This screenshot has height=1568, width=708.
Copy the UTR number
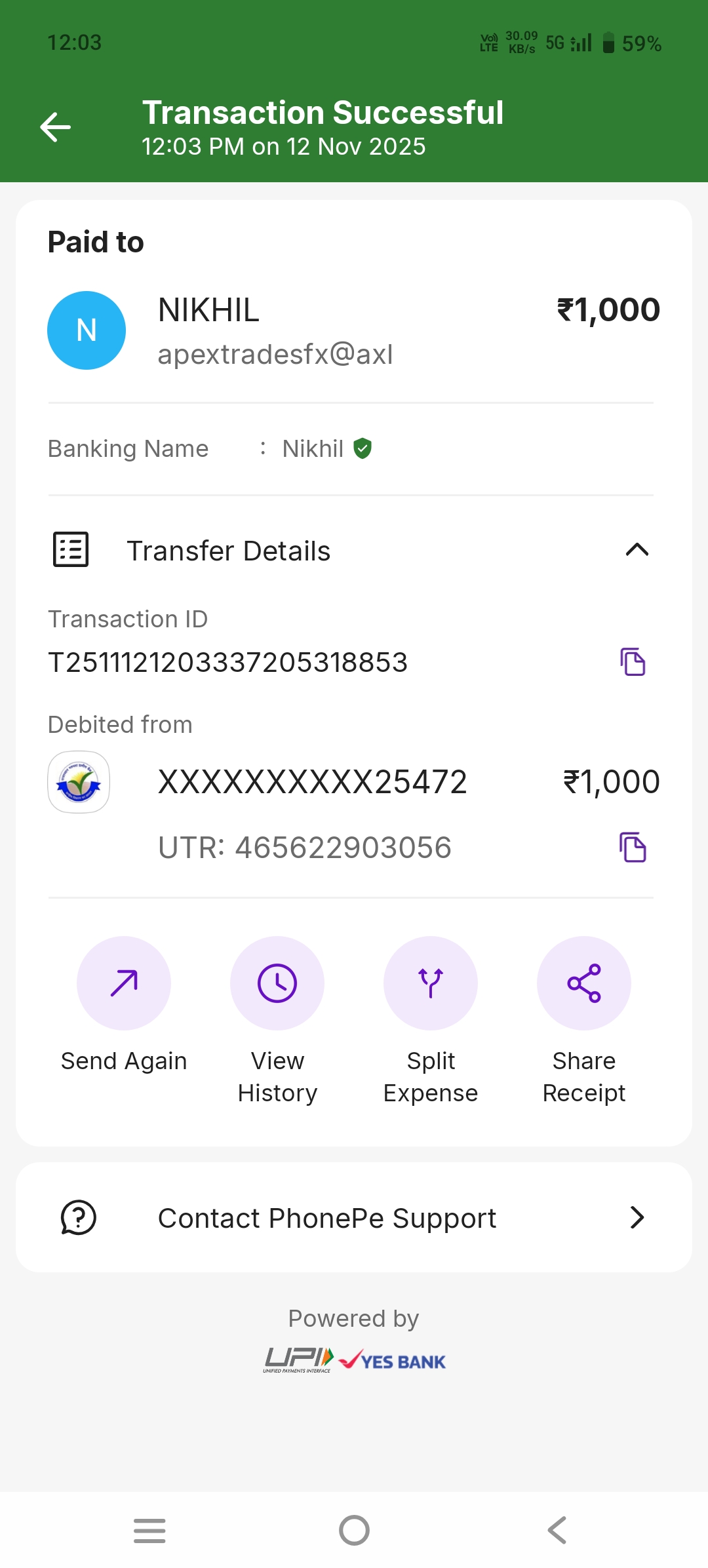(633, 847)
